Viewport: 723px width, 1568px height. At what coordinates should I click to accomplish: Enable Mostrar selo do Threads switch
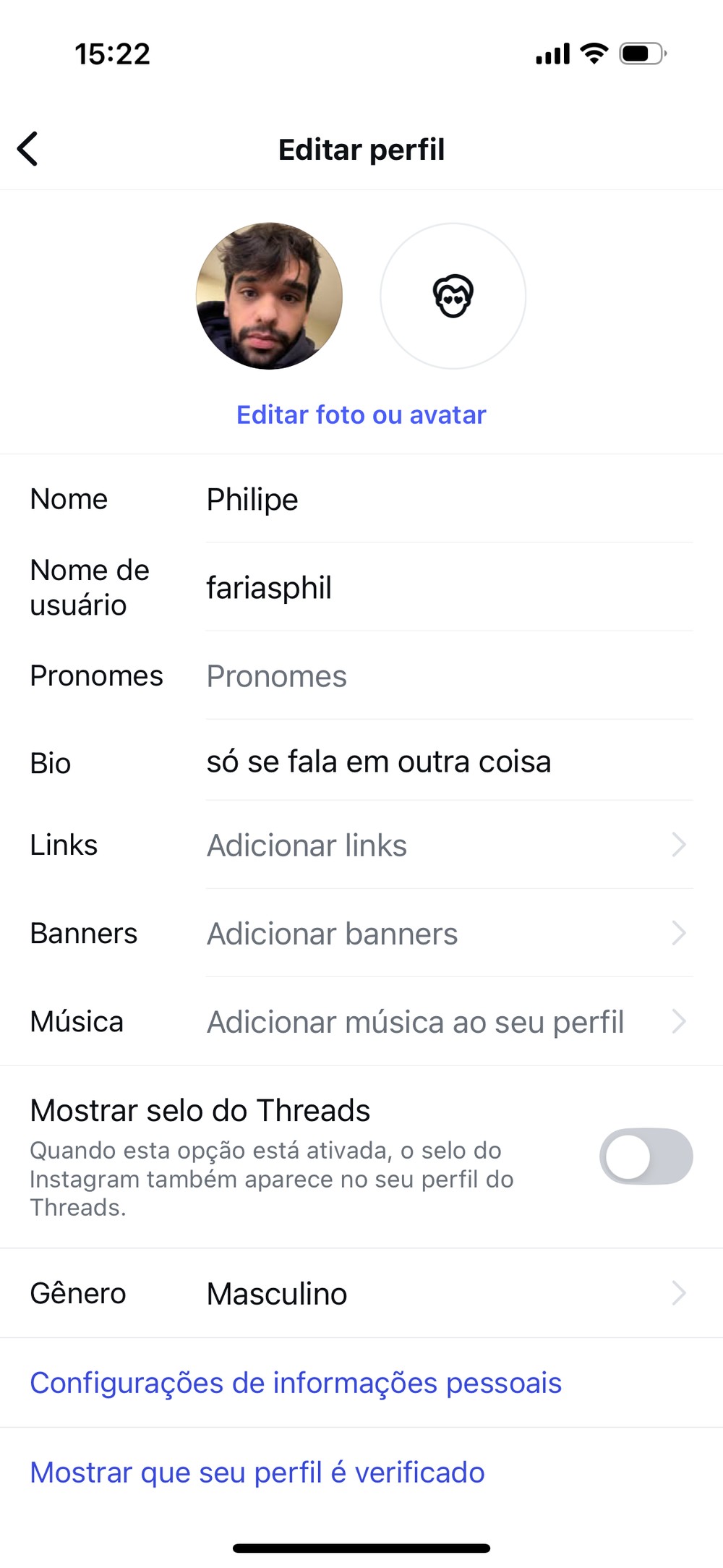tap(646, 1156)
